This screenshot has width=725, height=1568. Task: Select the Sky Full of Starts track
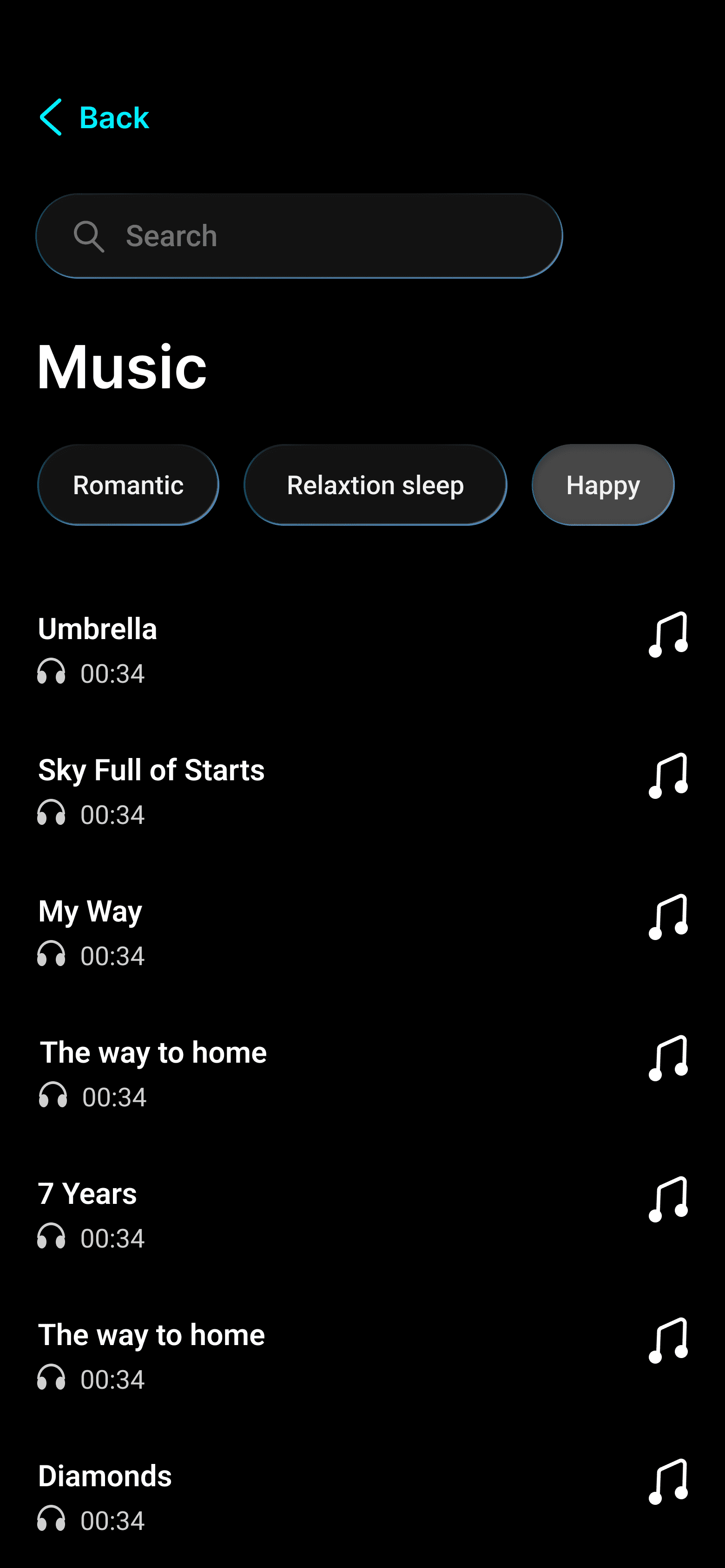click(x=151, y=771)
